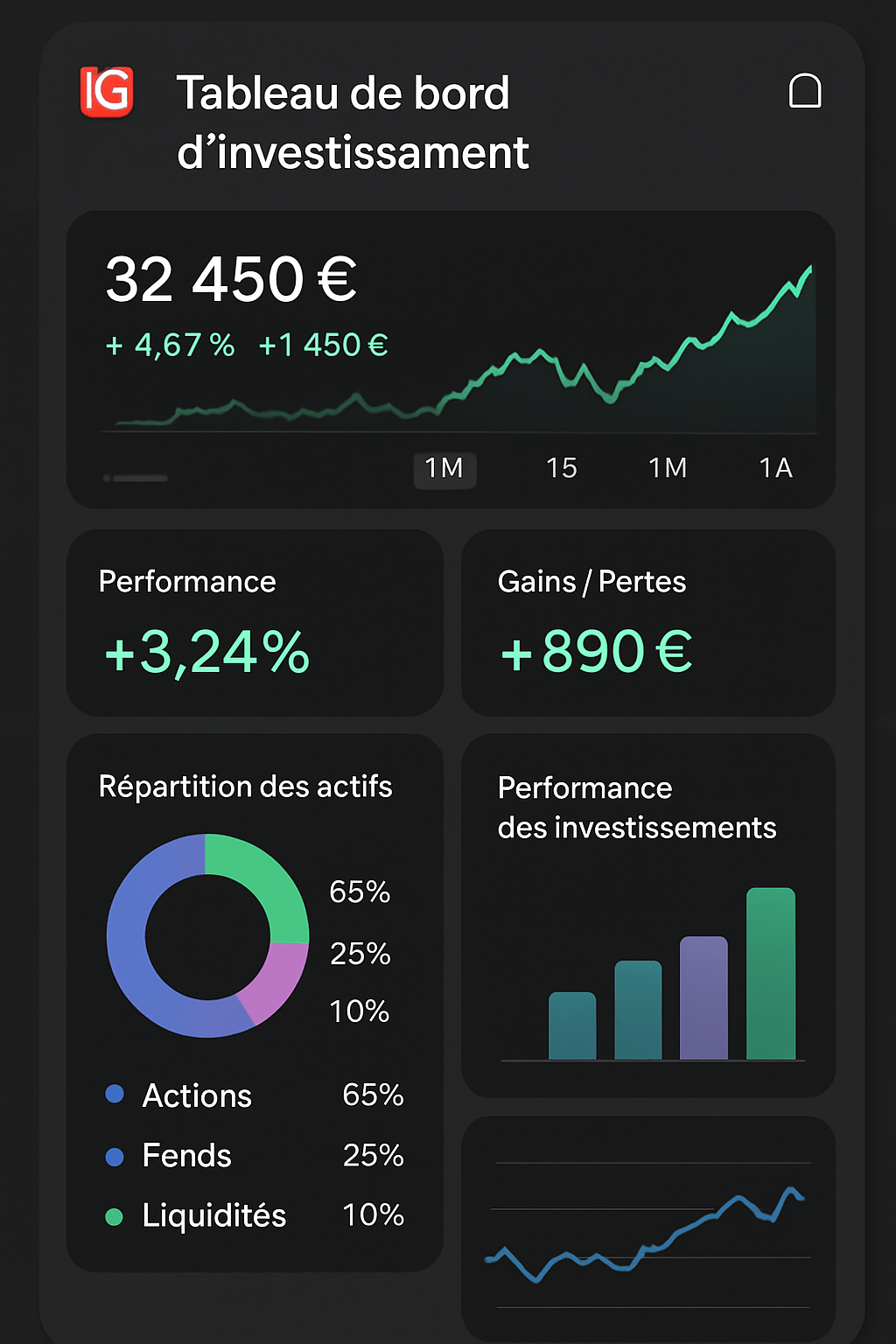The width and height of the screenshot is (896, 1344).
Task: Click the legend dot next to Actions
Action: (115, 1095)
